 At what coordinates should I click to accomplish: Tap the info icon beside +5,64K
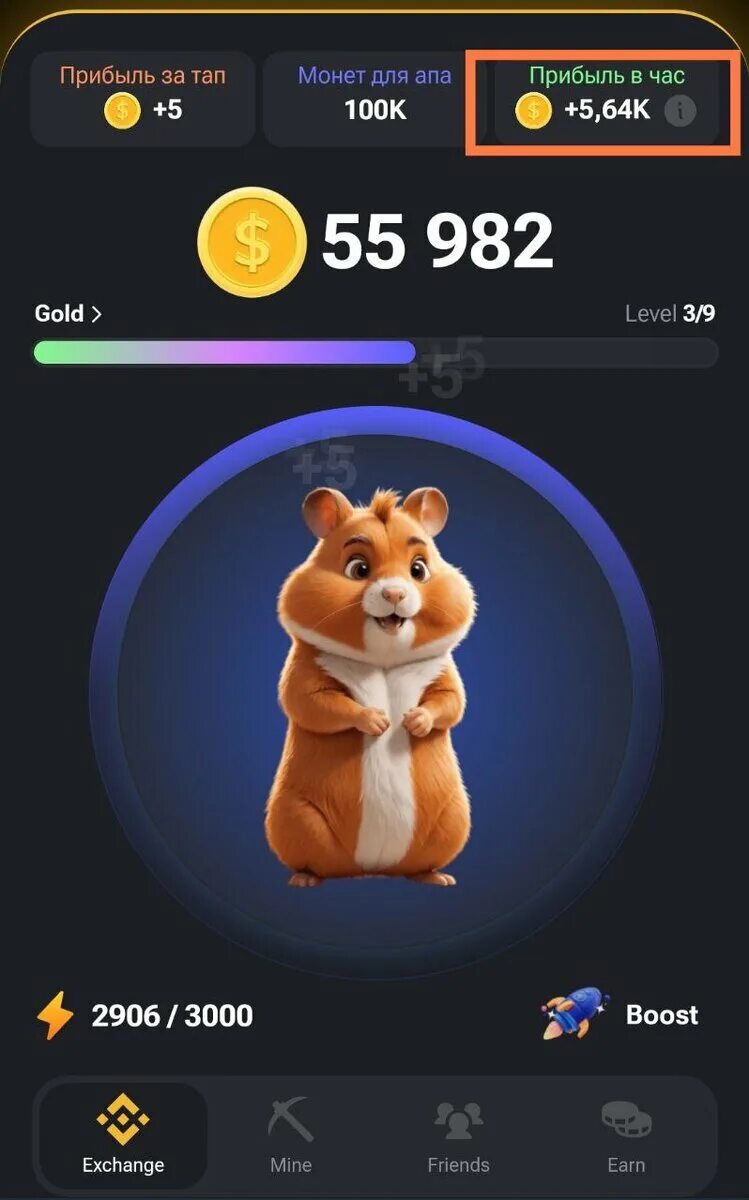coord(680,111)
